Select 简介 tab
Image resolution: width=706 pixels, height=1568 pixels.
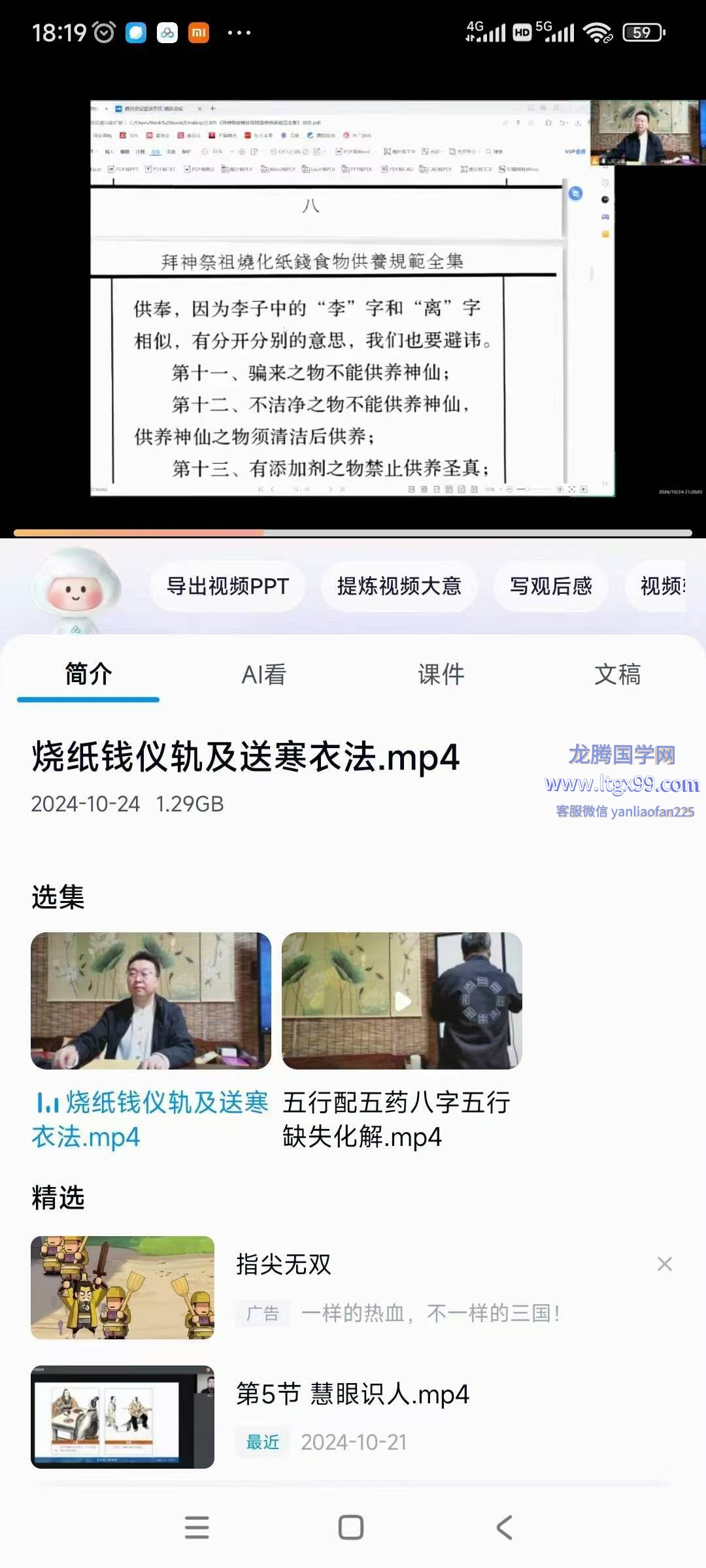click(x=88, y=674)
